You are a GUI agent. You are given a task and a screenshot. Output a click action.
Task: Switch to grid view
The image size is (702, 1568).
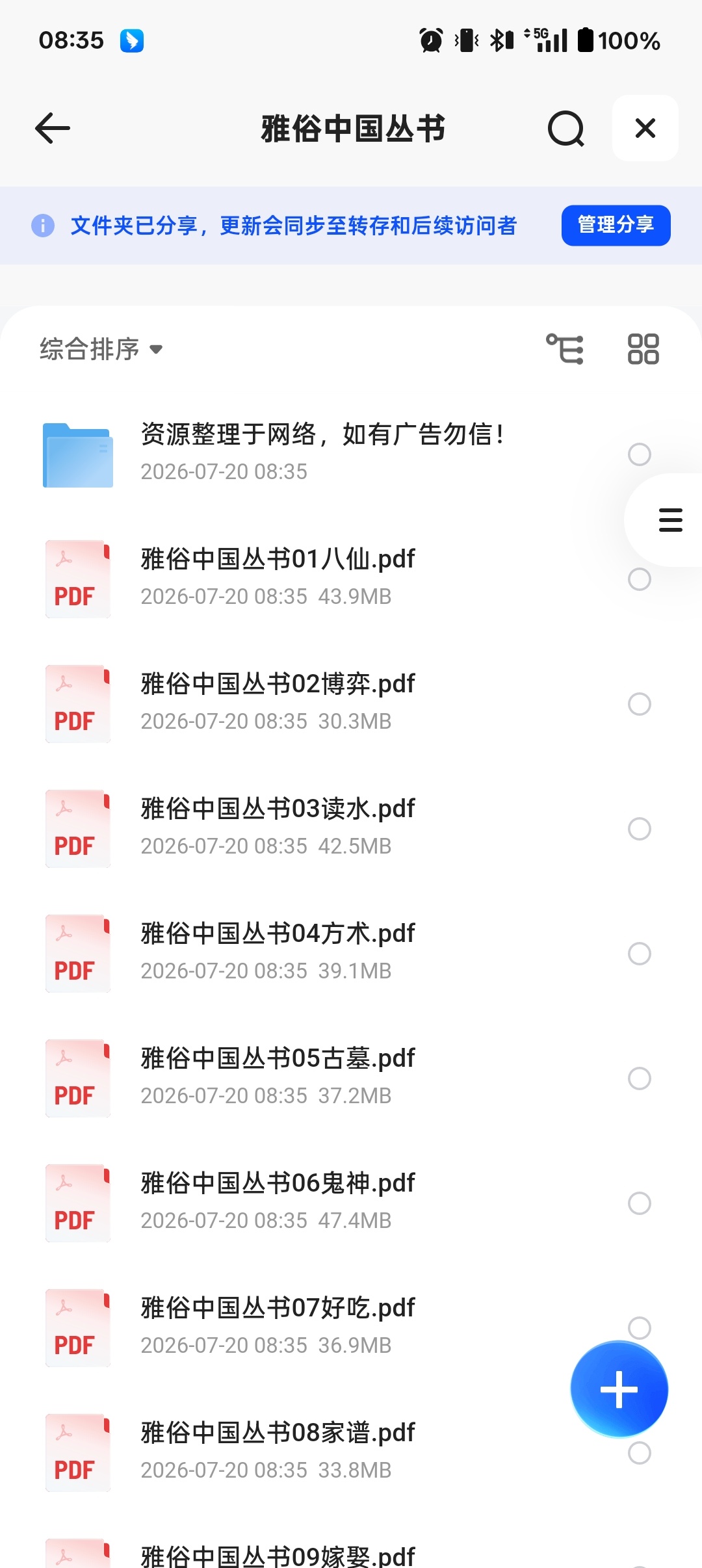pyautogui.click(x=643, y=349)
